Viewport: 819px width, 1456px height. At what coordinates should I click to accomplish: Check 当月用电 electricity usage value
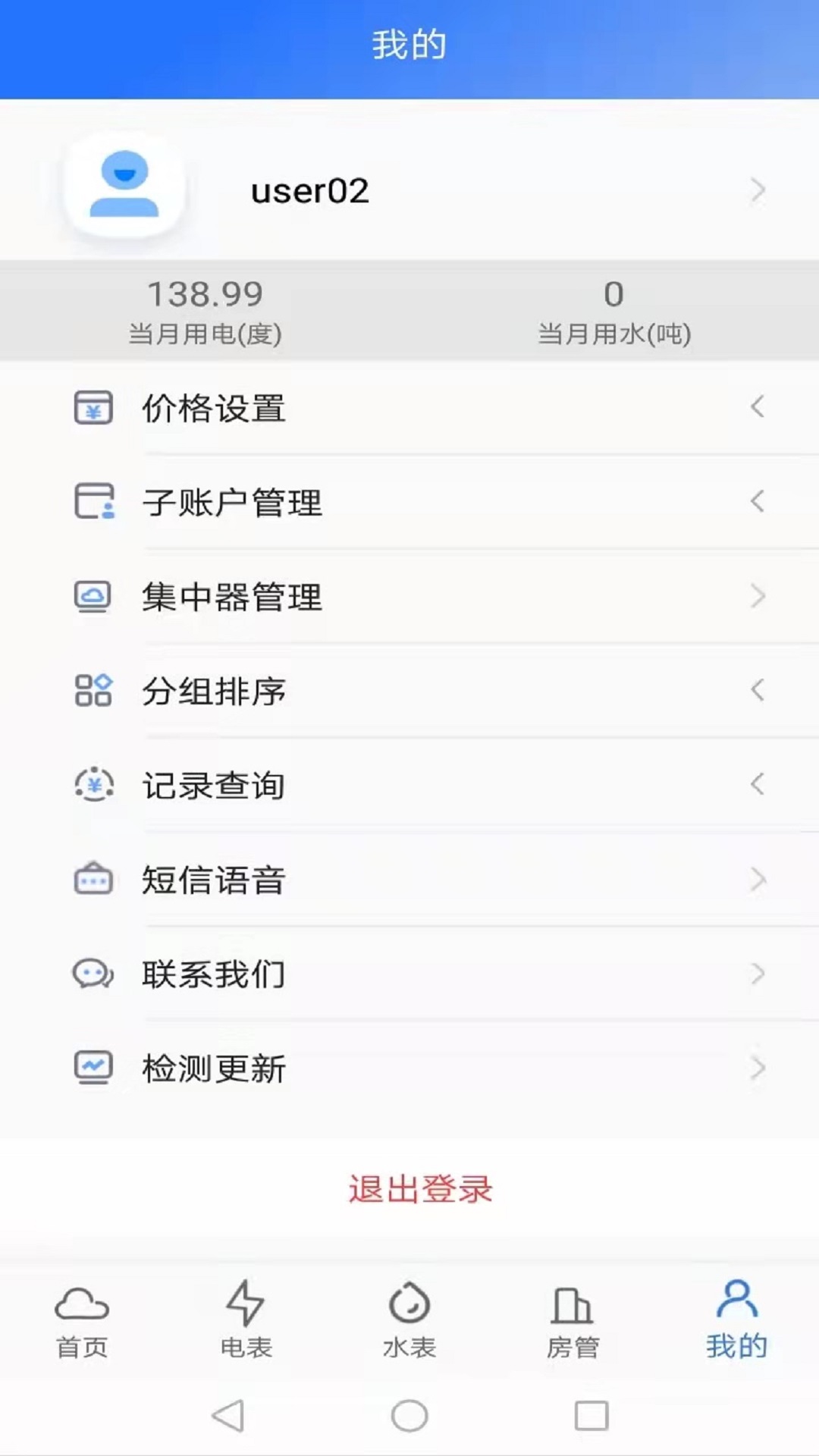204,293
